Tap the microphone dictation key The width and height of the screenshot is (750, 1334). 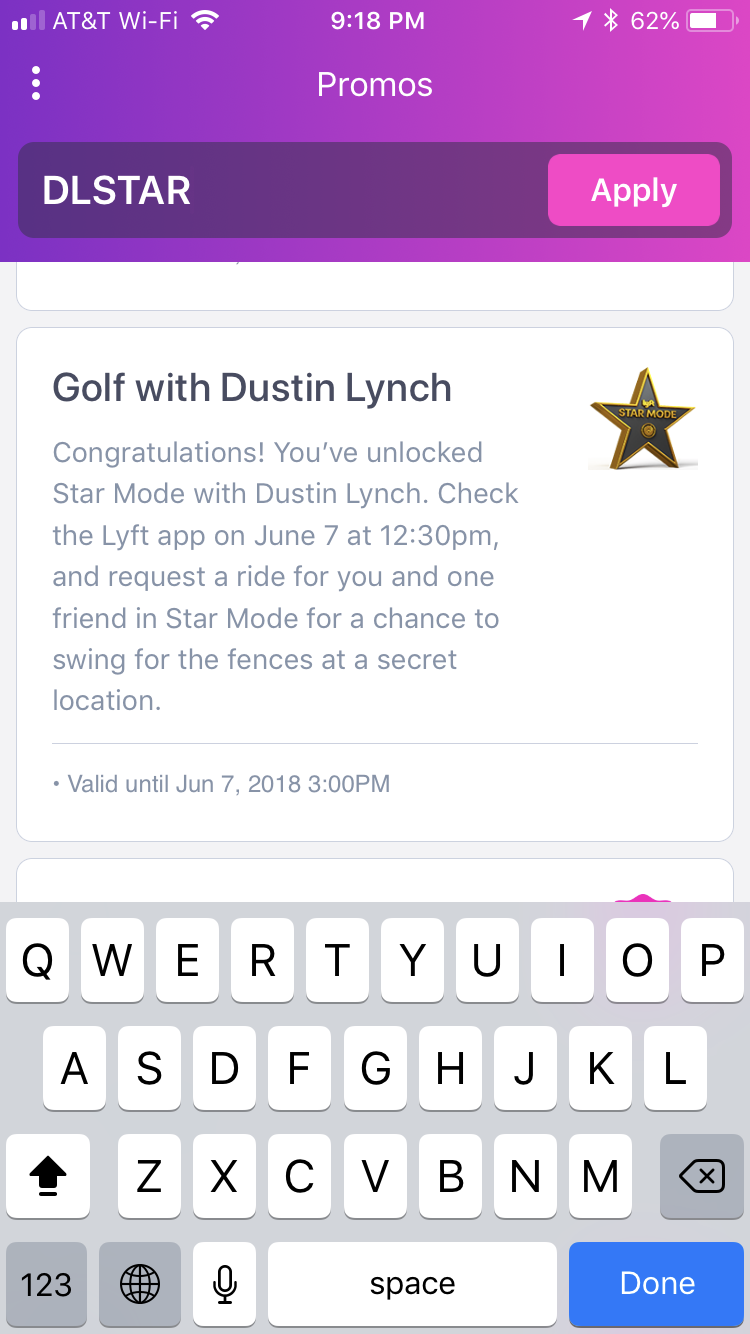[225, 1284]
